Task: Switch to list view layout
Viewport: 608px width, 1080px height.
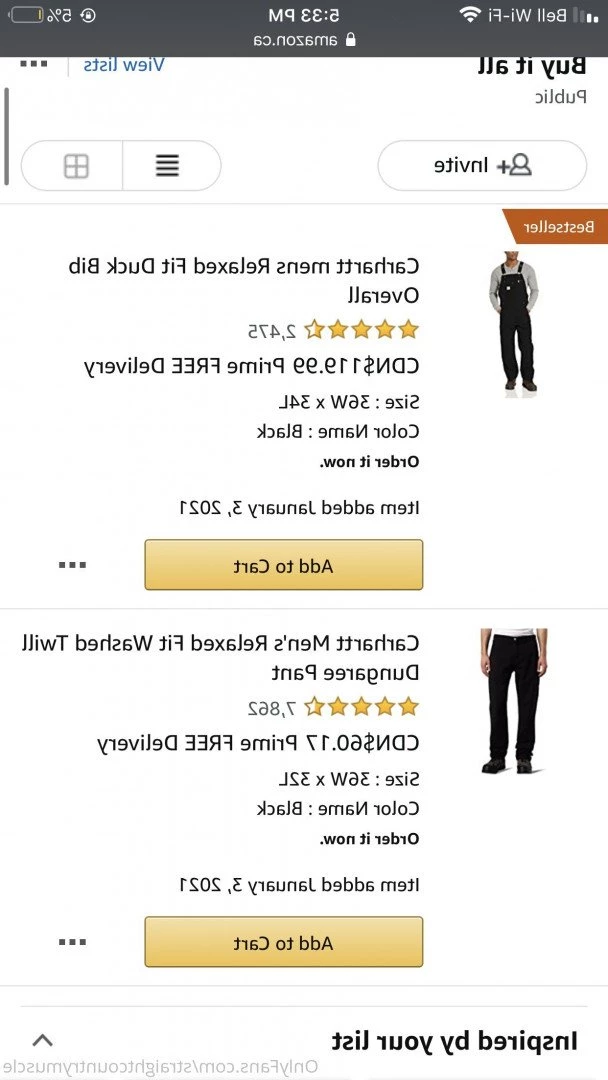Action: (168, 166)
